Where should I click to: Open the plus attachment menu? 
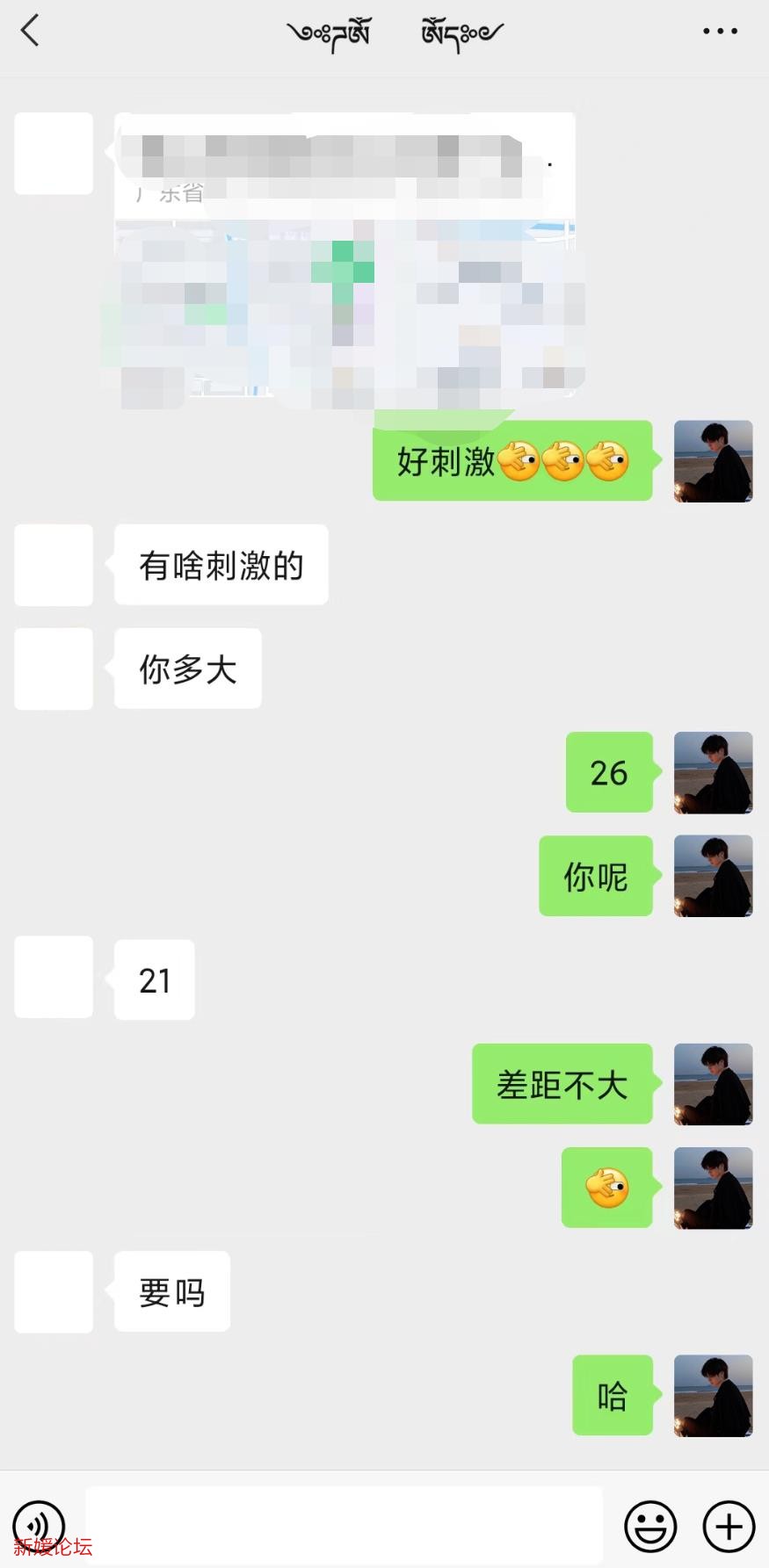(729, 1526)
